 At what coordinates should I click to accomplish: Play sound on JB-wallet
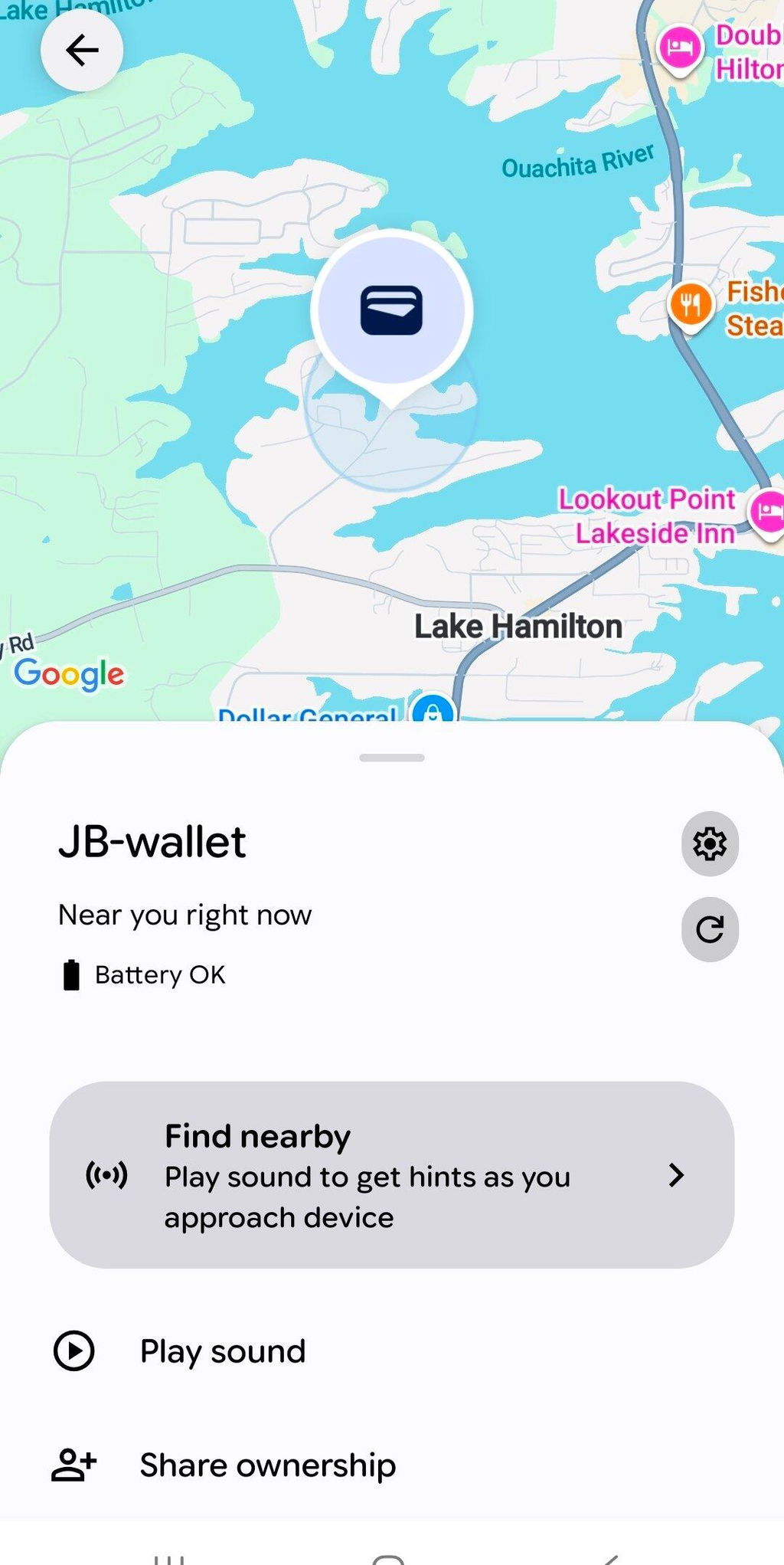point(392,1351)
